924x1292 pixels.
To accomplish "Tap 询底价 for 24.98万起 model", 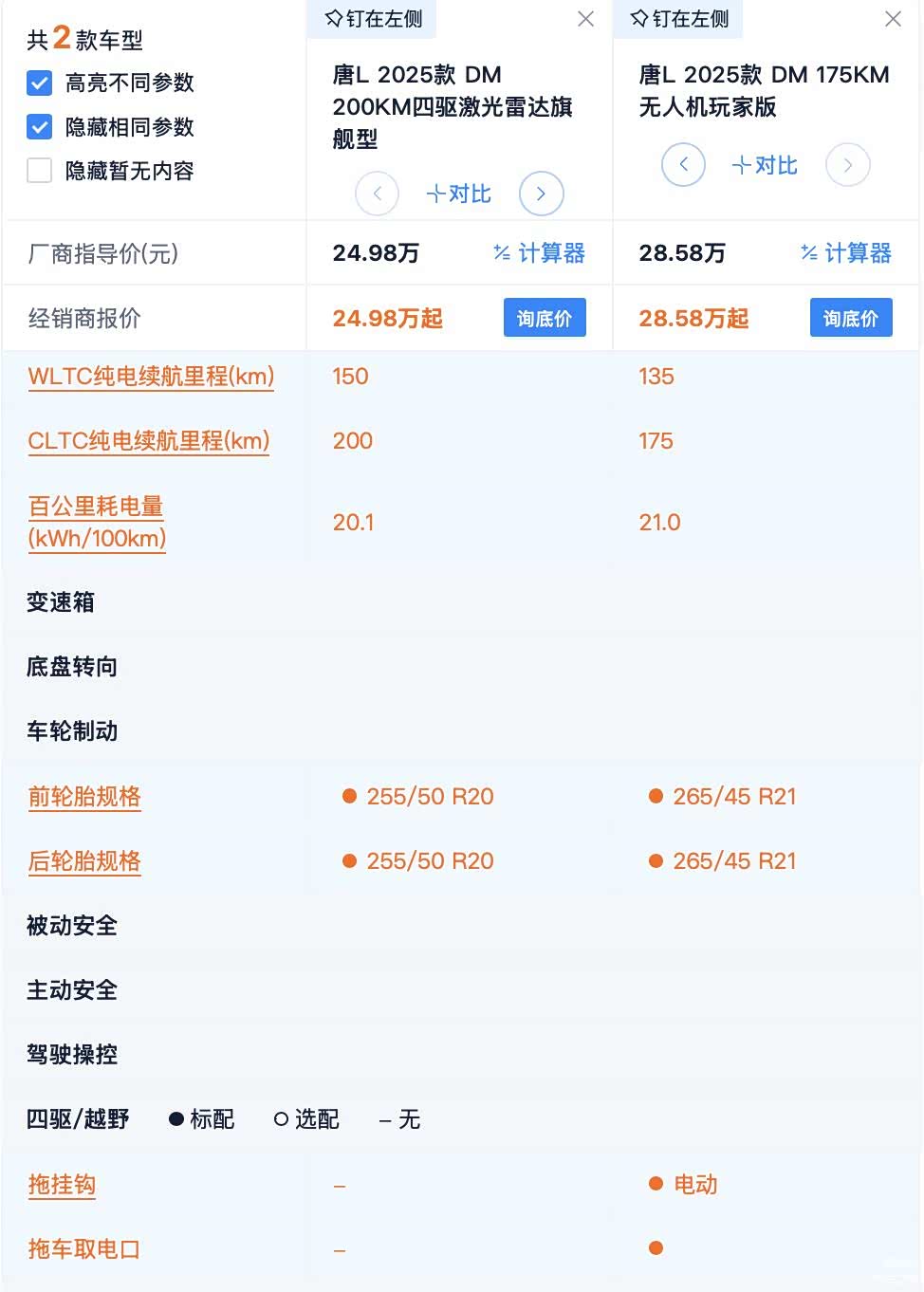I will coord(545,318).
